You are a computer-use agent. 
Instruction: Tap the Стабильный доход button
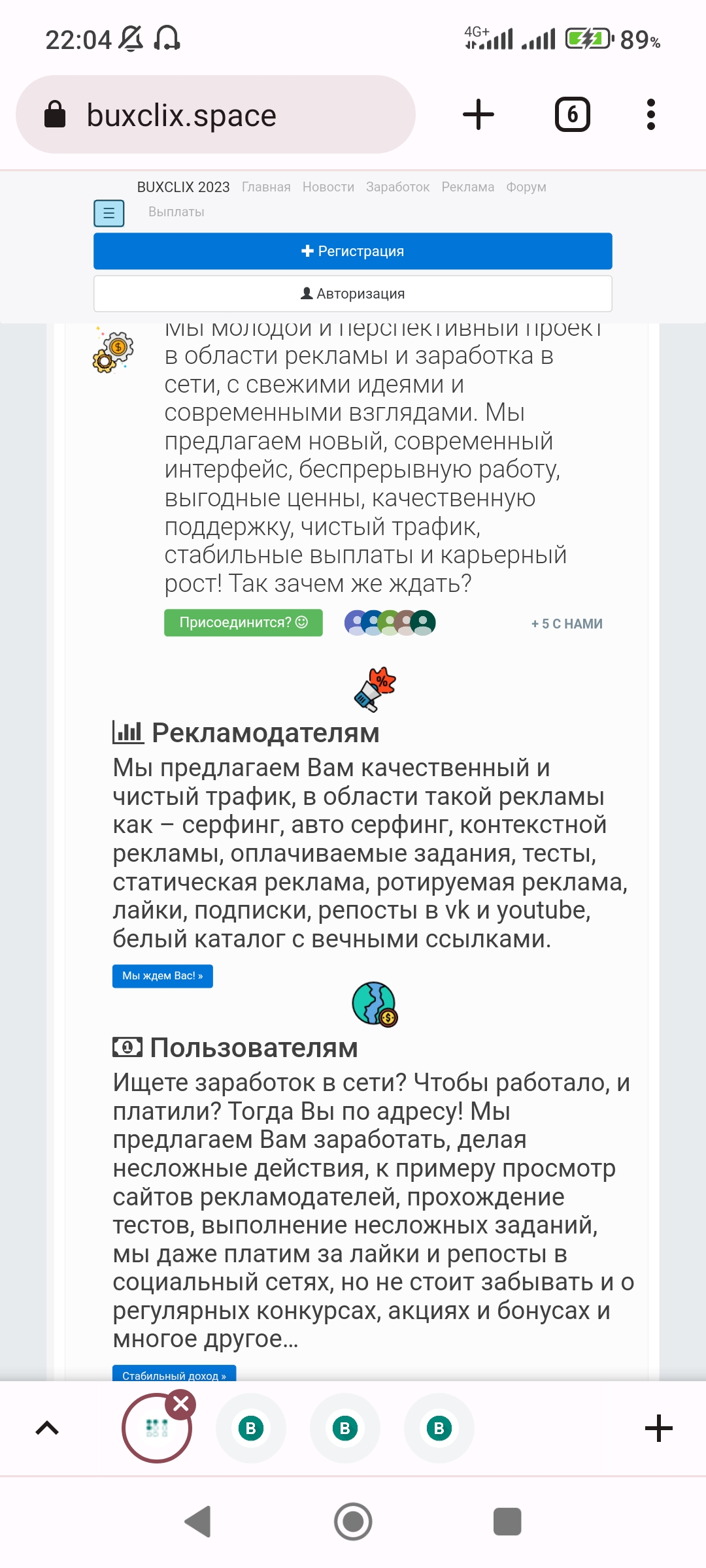[174, 1374]
